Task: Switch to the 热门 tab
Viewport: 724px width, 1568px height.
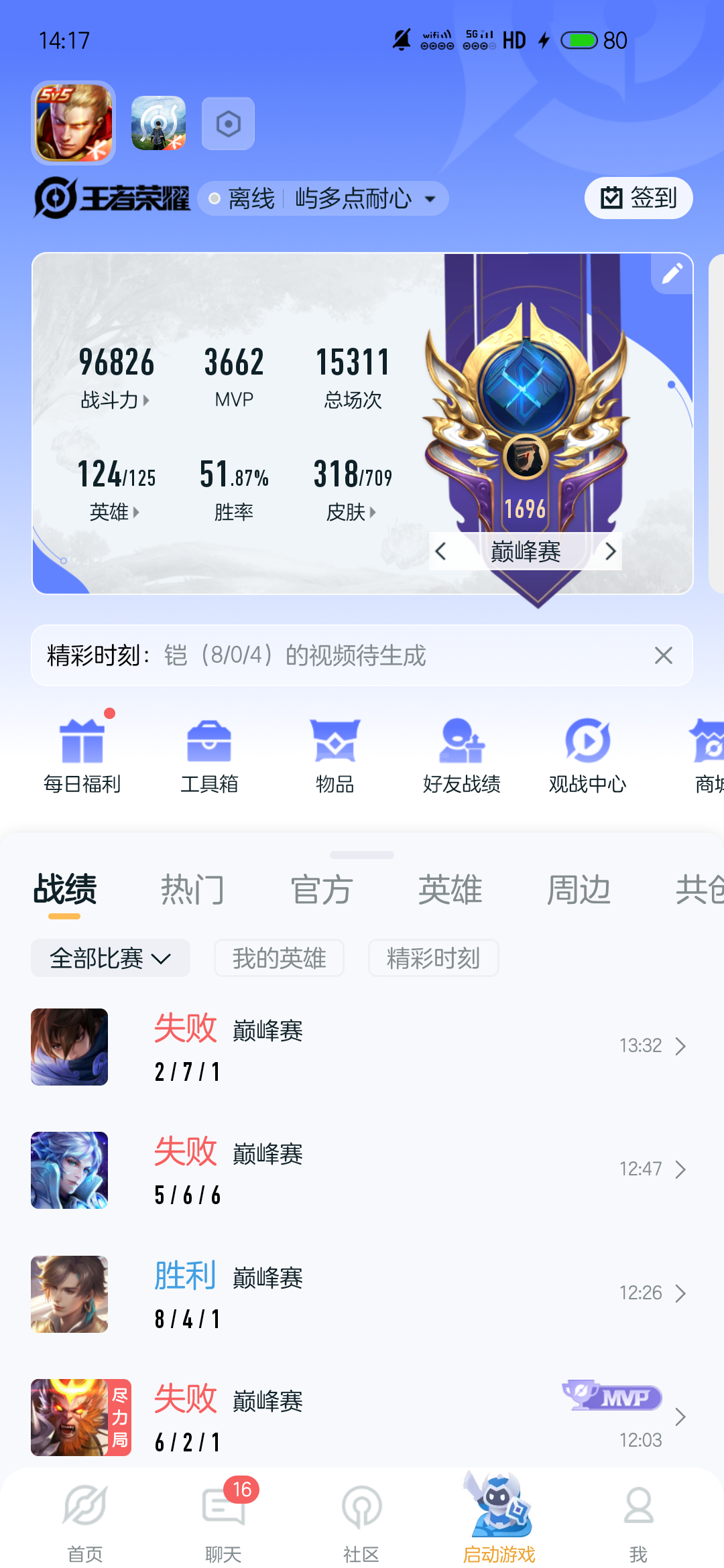Action: click(192, 890)
